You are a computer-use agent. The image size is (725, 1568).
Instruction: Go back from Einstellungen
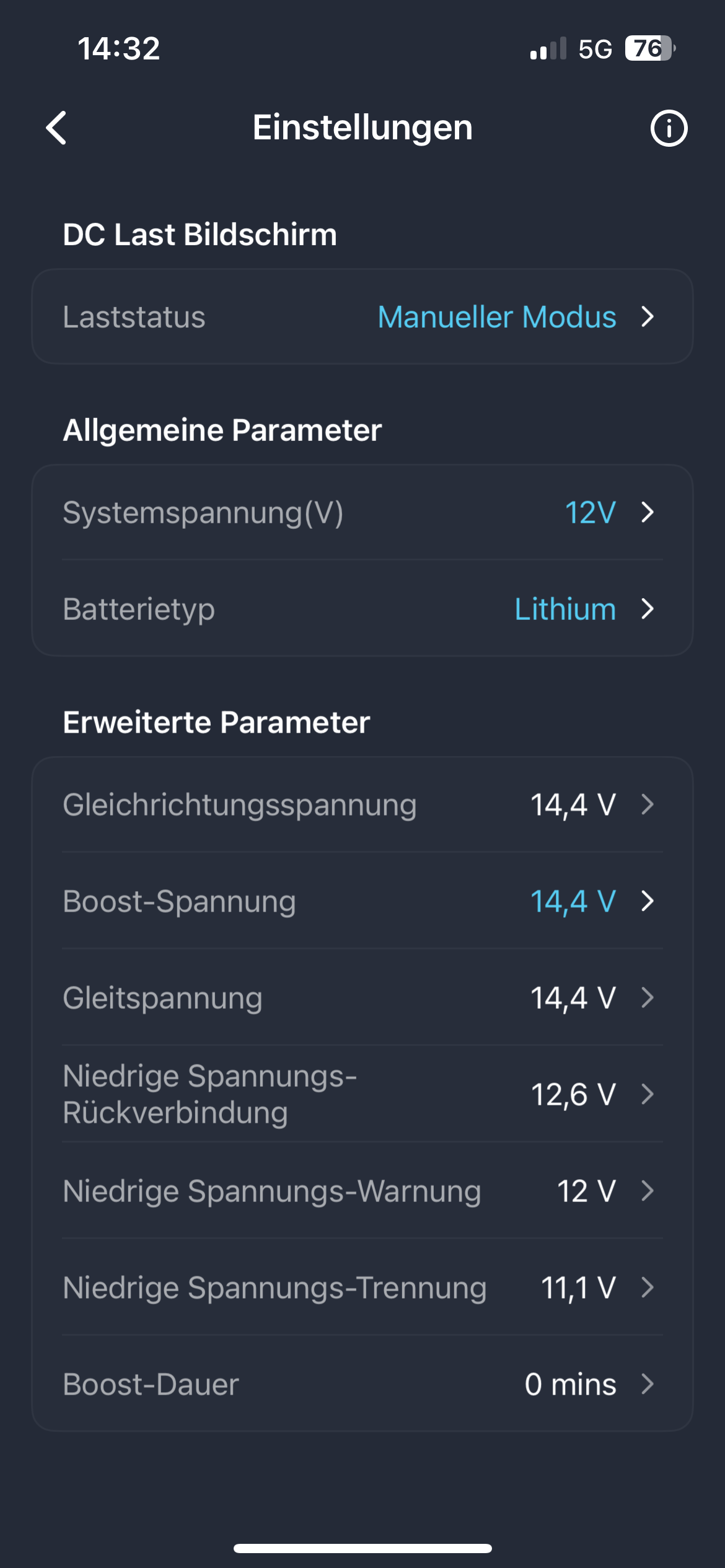coord(56,128)
